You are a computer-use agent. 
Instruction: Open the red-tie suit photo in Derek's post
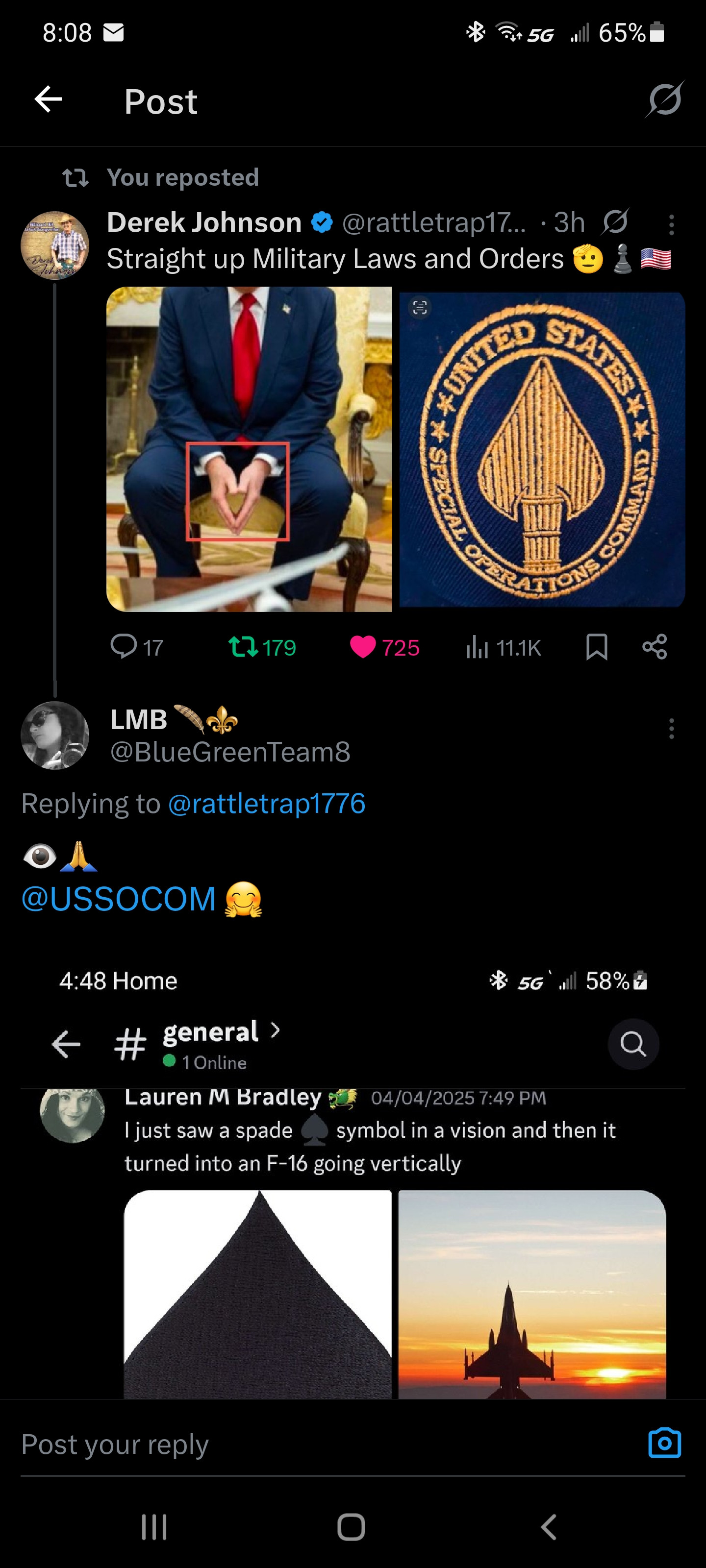coord(249,449)
